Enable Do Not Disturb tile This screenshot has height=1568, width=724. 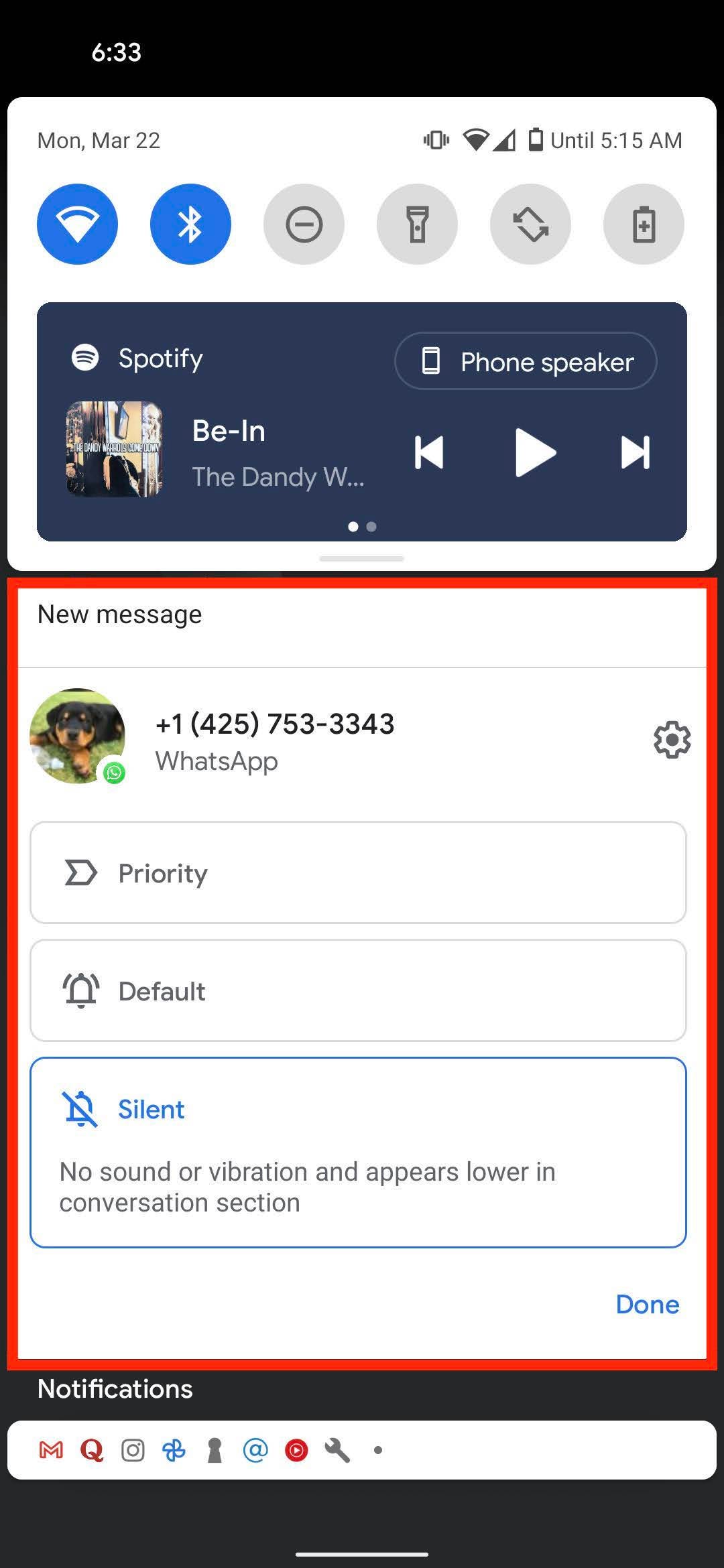(x=304, y=224)
